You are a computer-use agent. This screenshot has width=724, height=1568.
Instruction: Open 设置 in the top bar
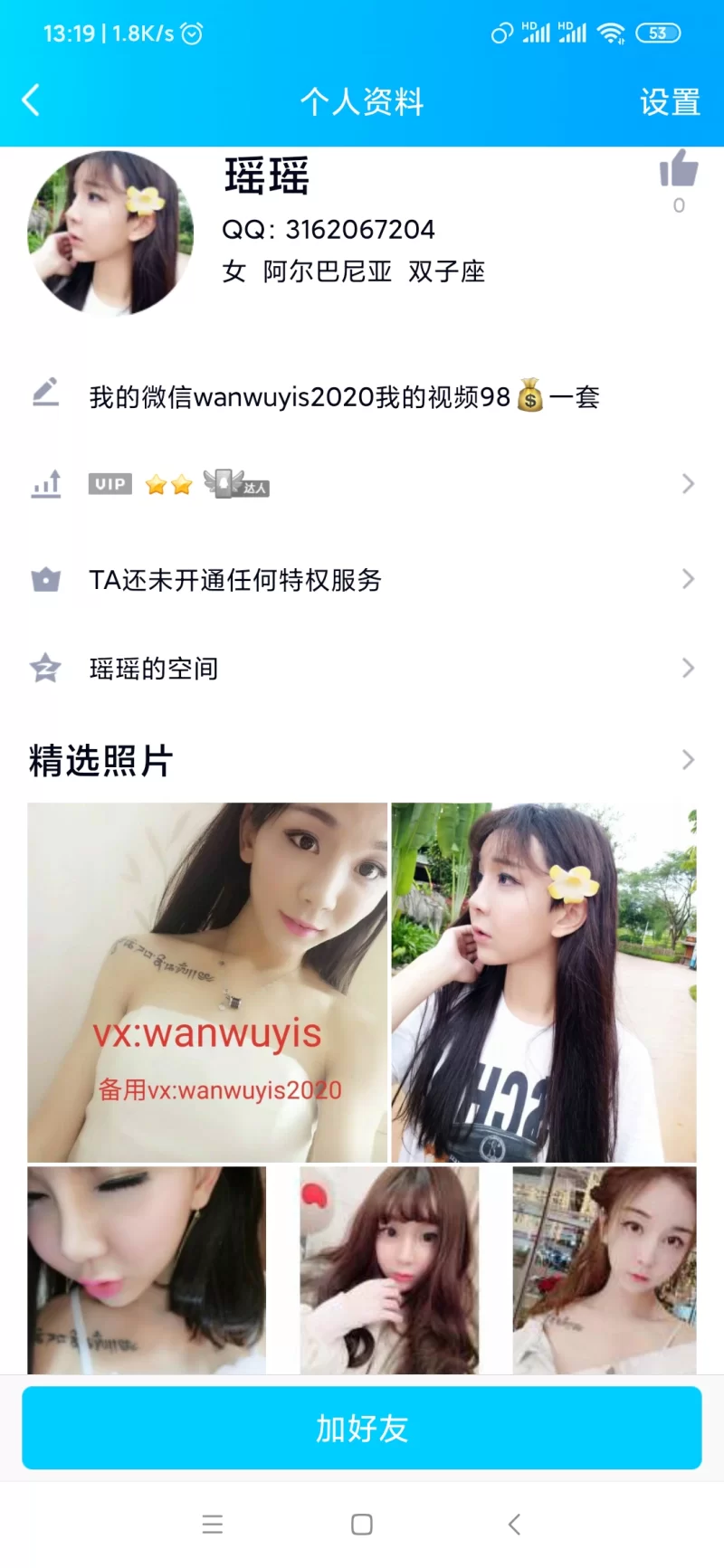[670, 101]
